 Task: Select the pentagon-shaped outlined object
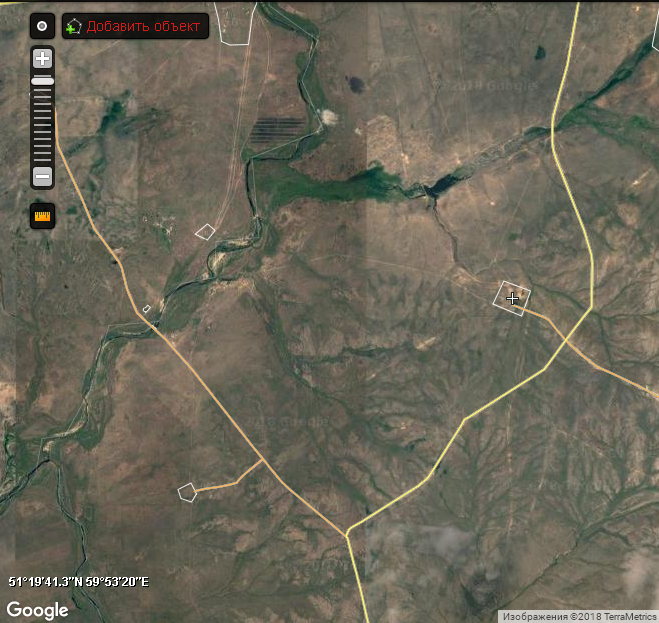click(187, 491)
